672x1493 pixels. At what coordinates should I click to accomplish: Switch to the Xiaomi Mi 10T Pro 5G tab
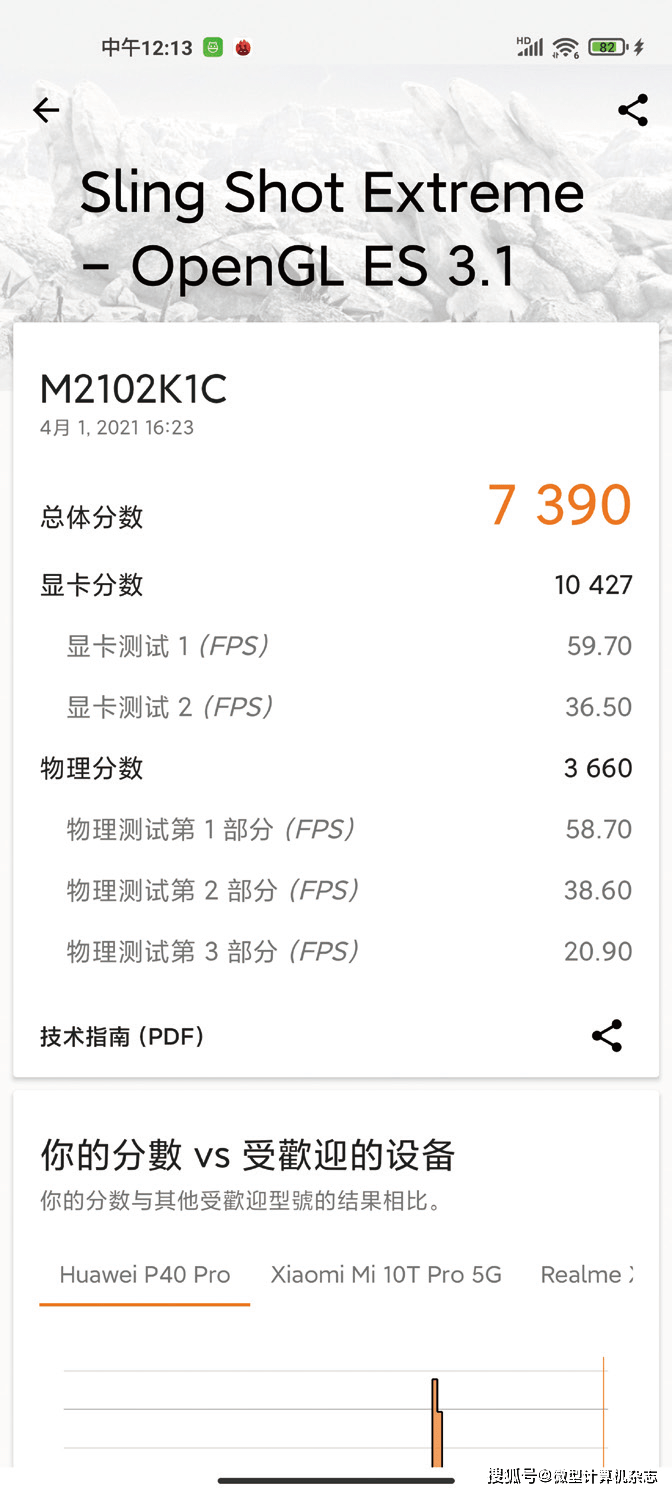point(386,1275)
